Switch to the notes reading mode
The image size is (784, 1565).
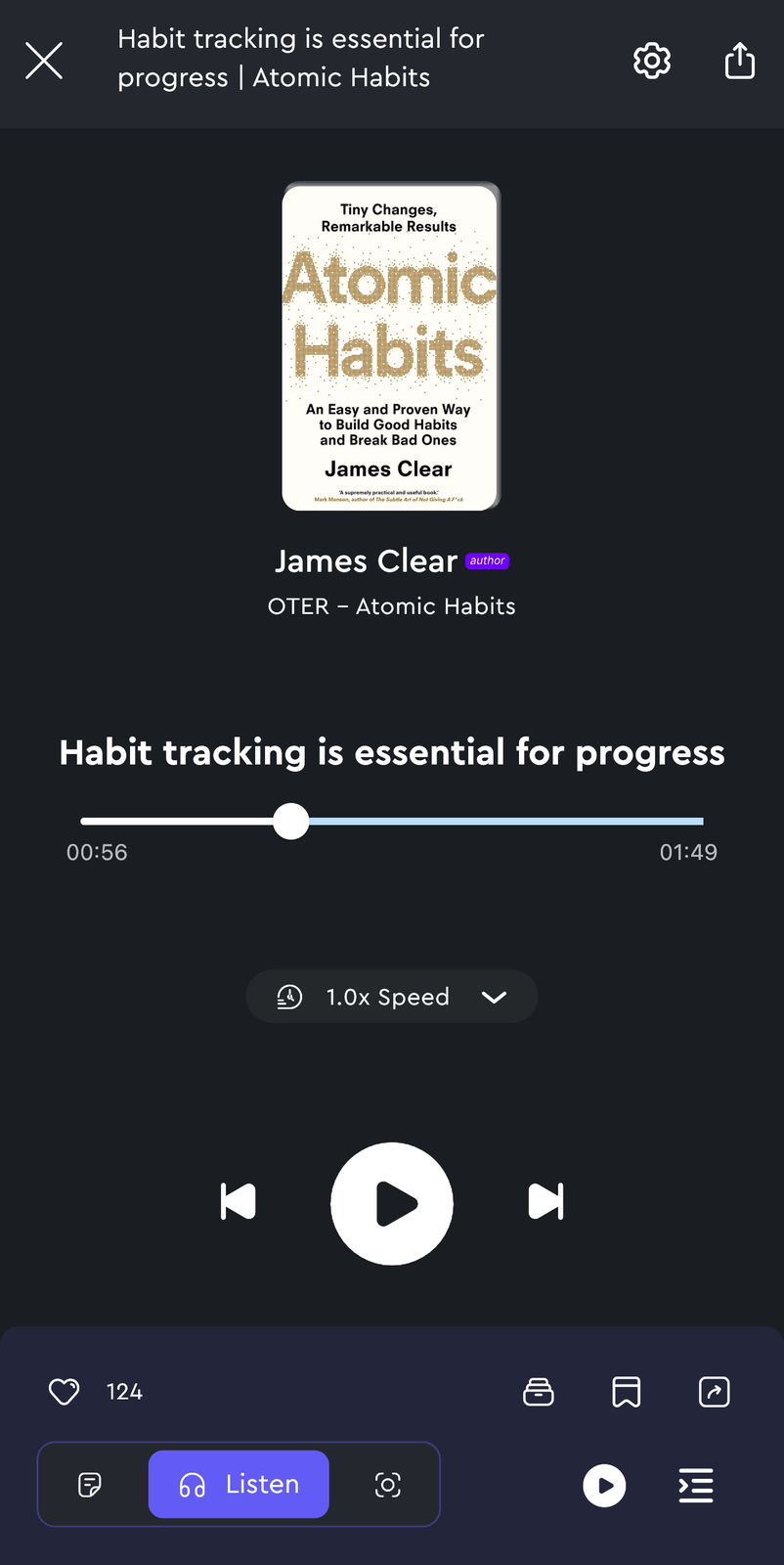coord(90,1485)
